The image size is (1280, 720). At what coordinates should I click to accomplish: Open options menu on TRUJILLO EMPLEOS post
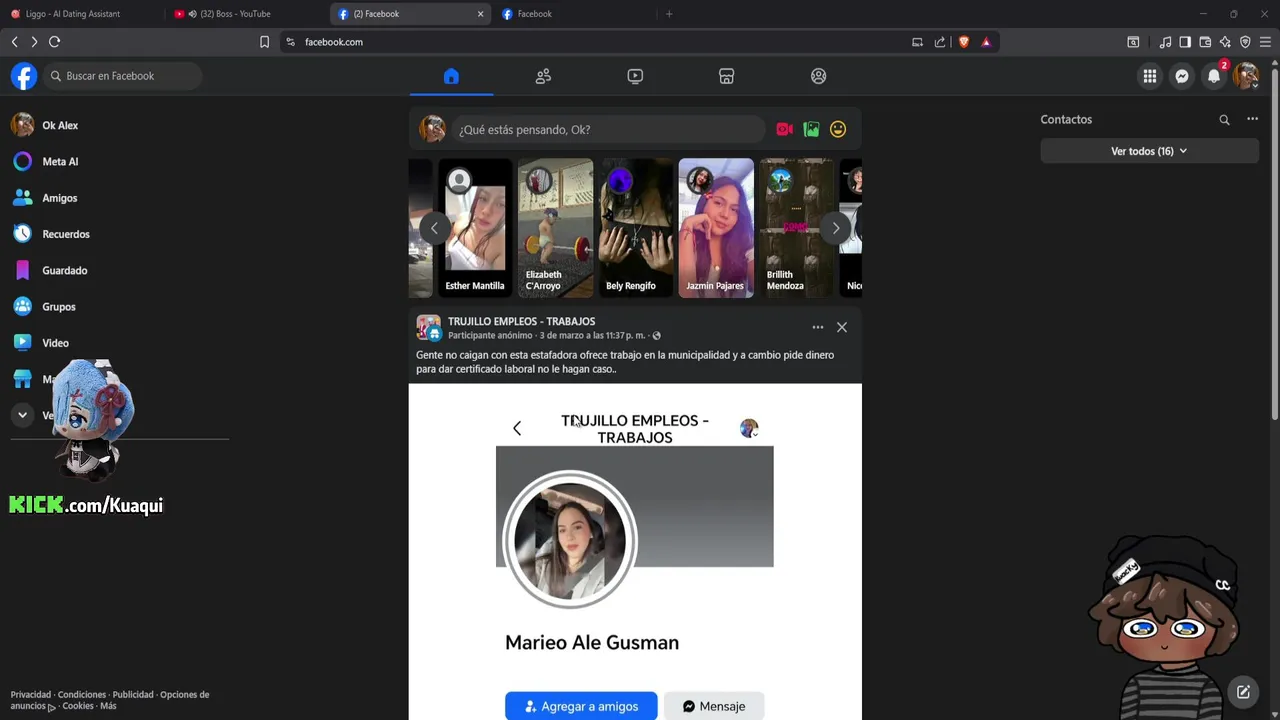(x=818, y=327)
